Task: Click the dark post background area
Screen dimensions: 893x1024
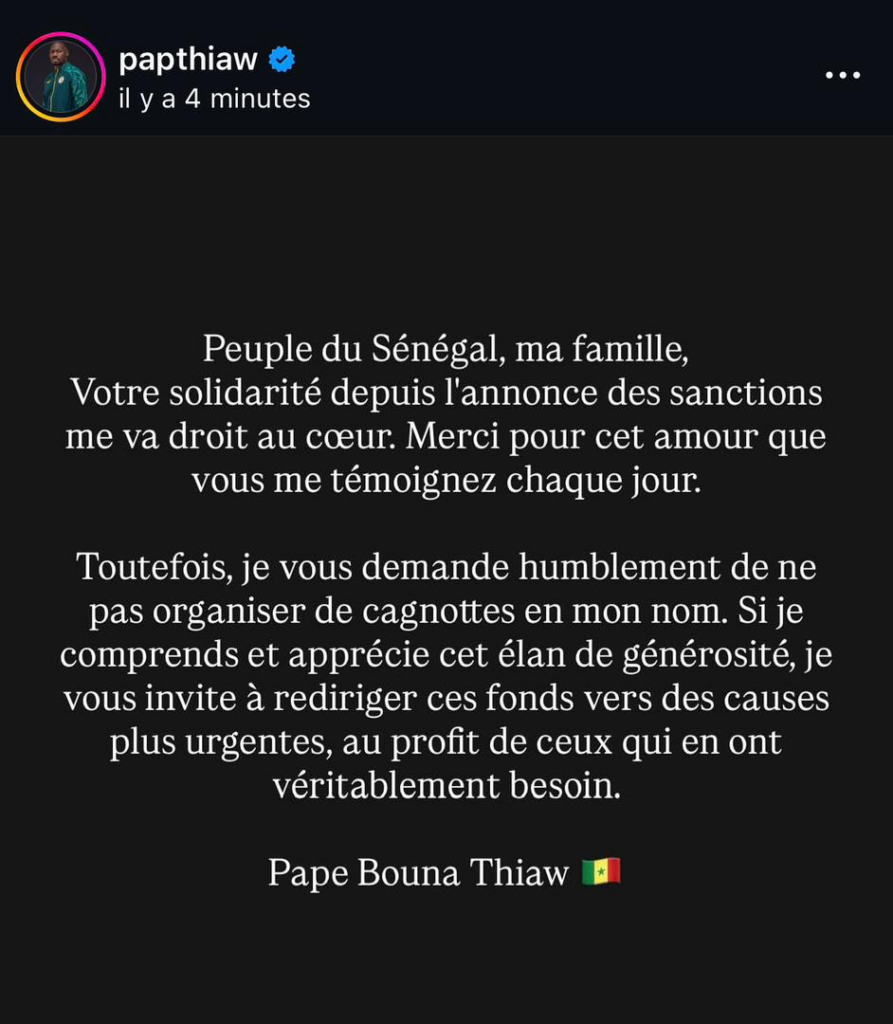Action: click(446, 960)
